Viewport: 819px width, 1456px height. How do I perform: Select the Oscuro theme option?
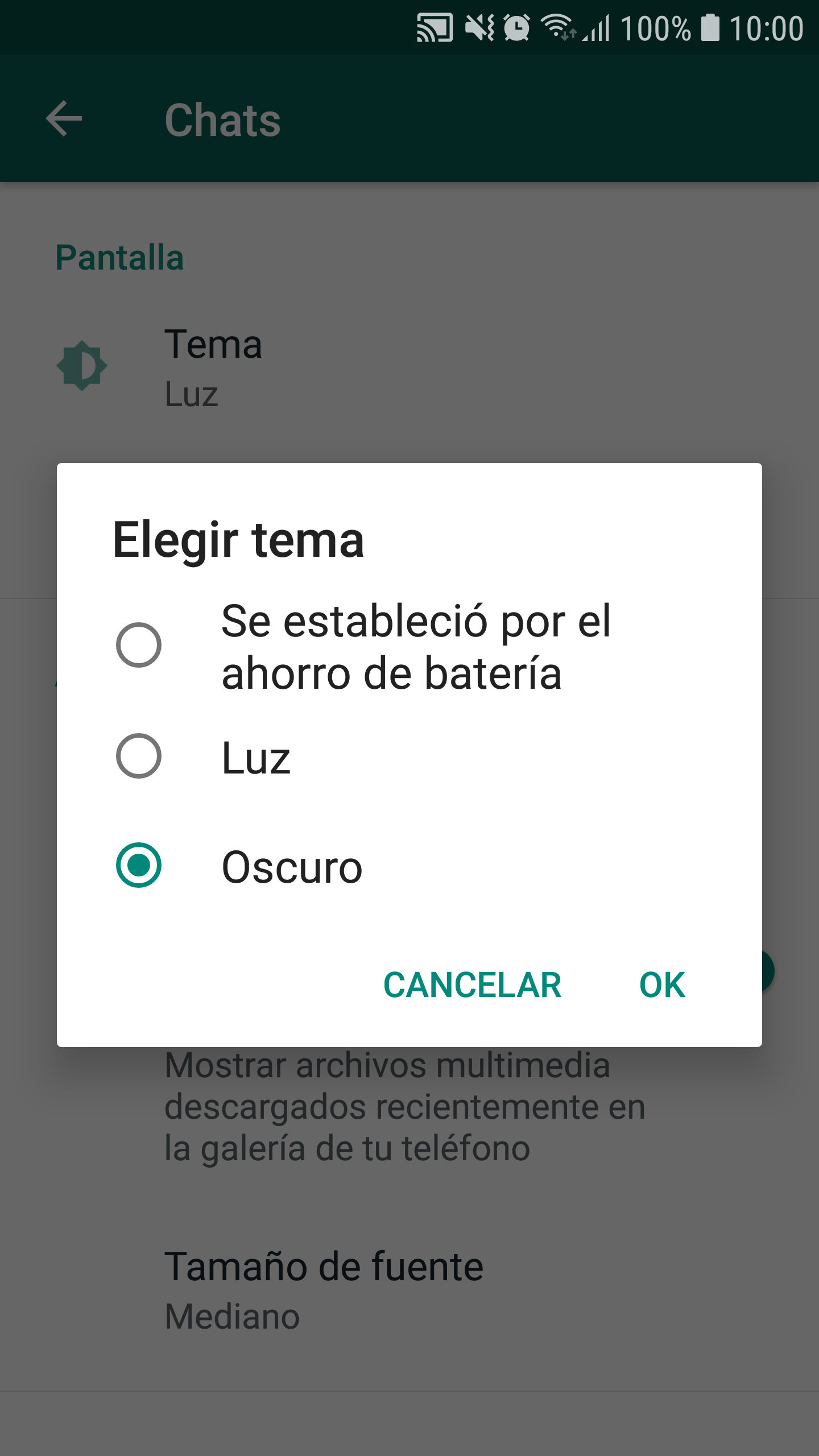click(139, 865)
